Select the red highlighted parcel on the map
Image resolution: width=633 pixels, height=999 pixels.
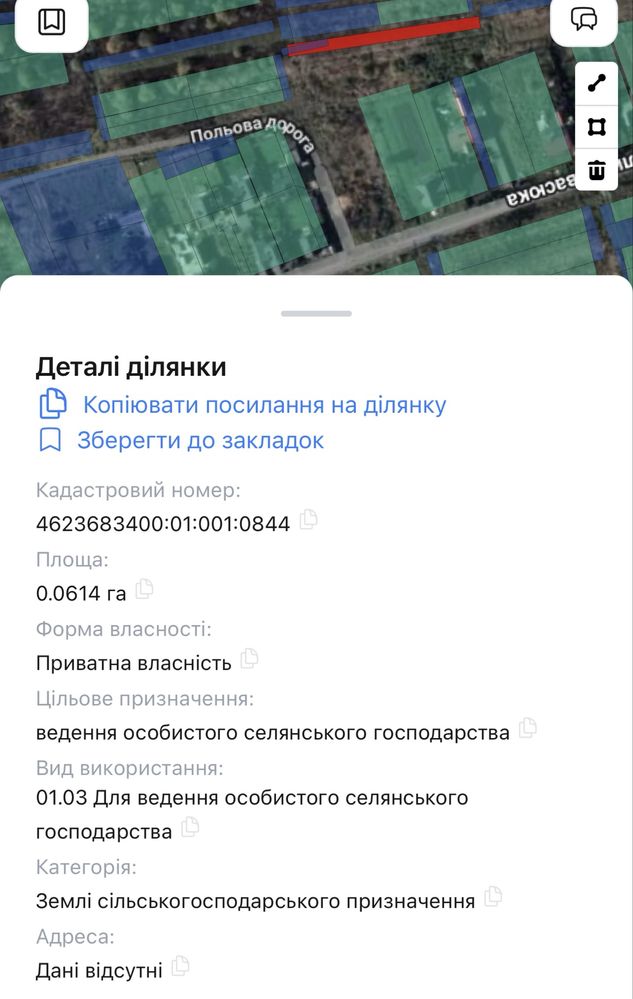click(400, 35)
